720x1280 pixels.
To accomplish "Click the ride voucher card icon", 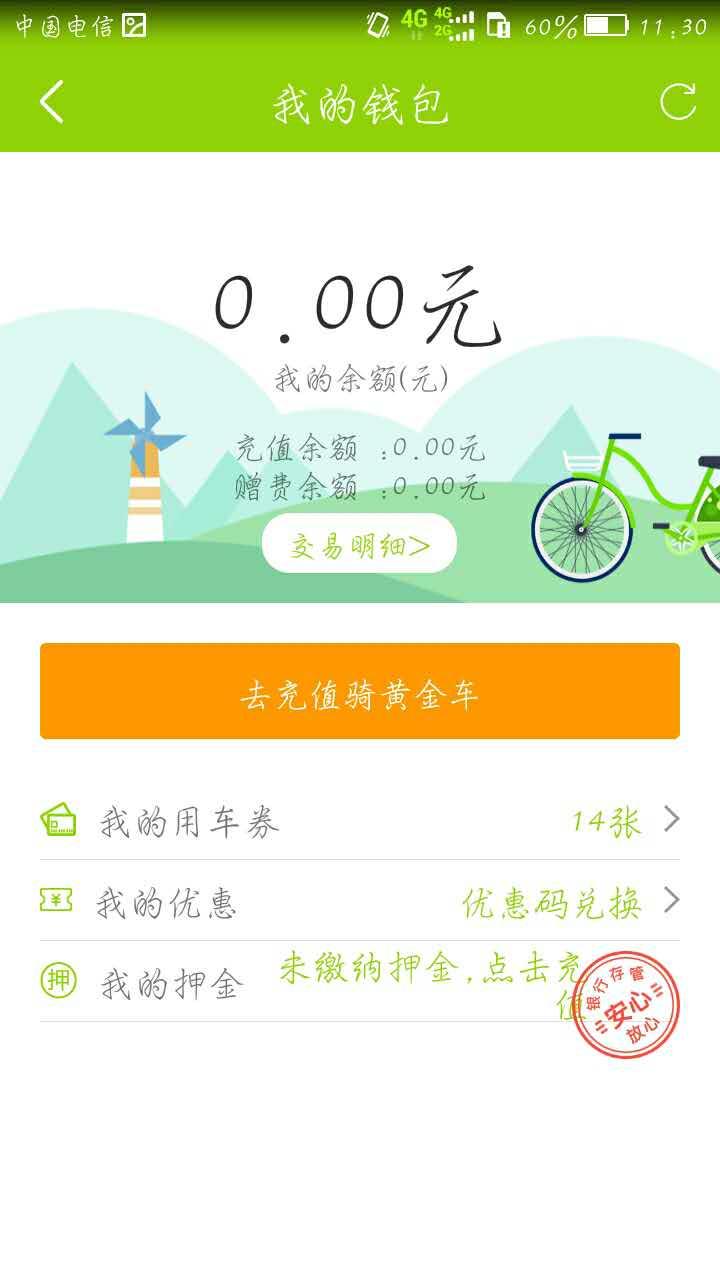I will (x=57, y=820).
